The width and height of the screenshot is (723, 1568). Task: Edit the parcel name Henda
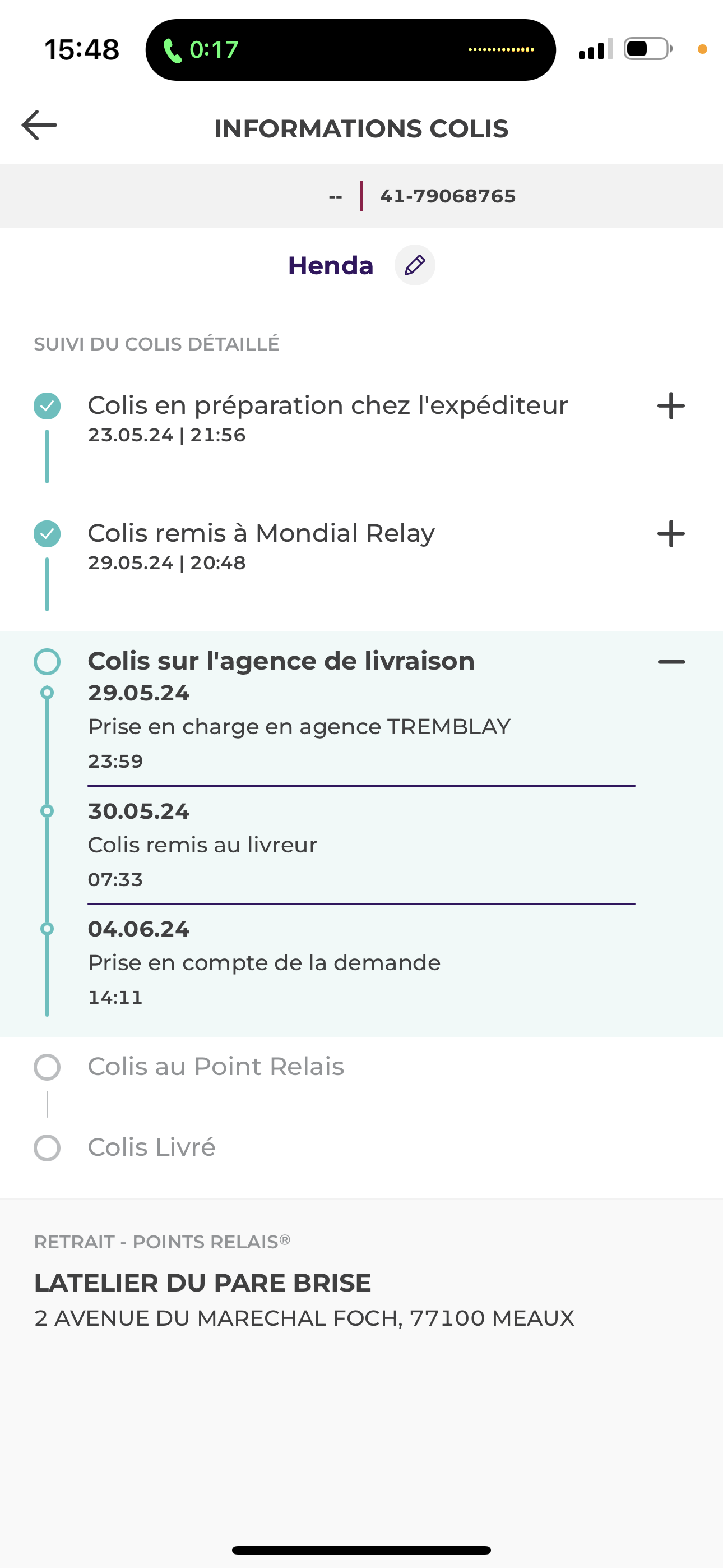click(x=414, y=265)
